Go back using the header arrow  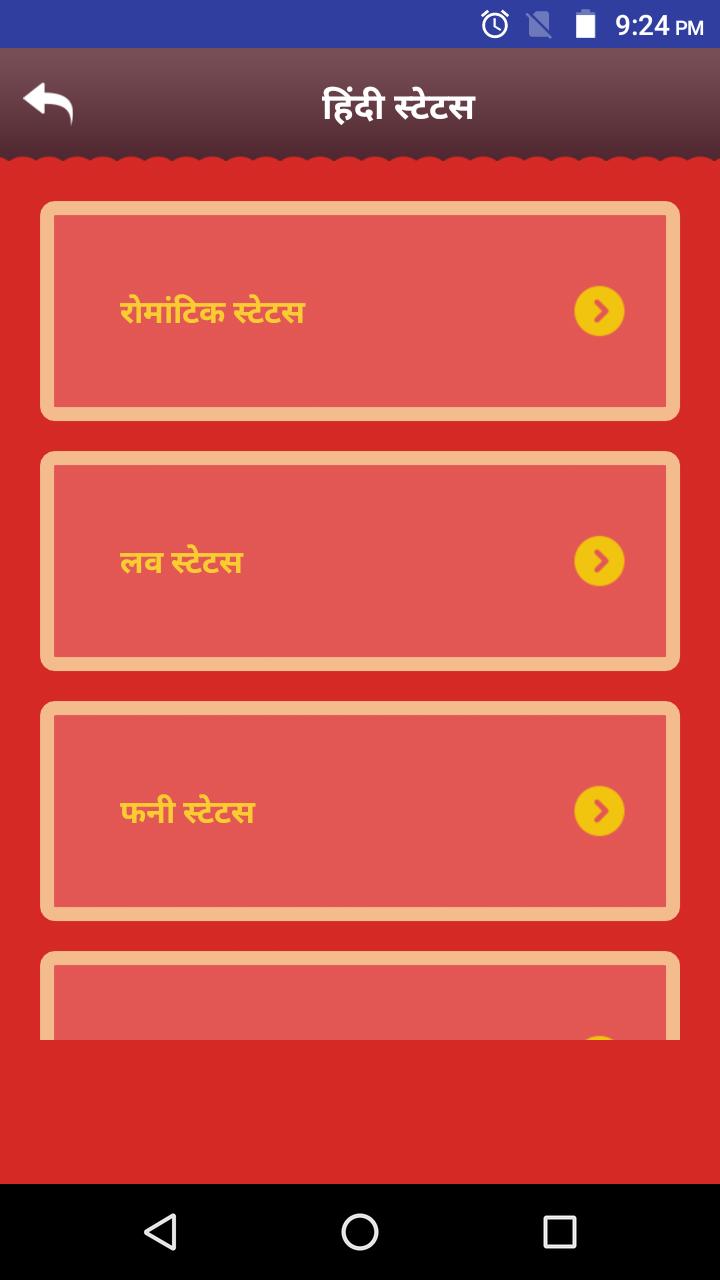[48, 103]
